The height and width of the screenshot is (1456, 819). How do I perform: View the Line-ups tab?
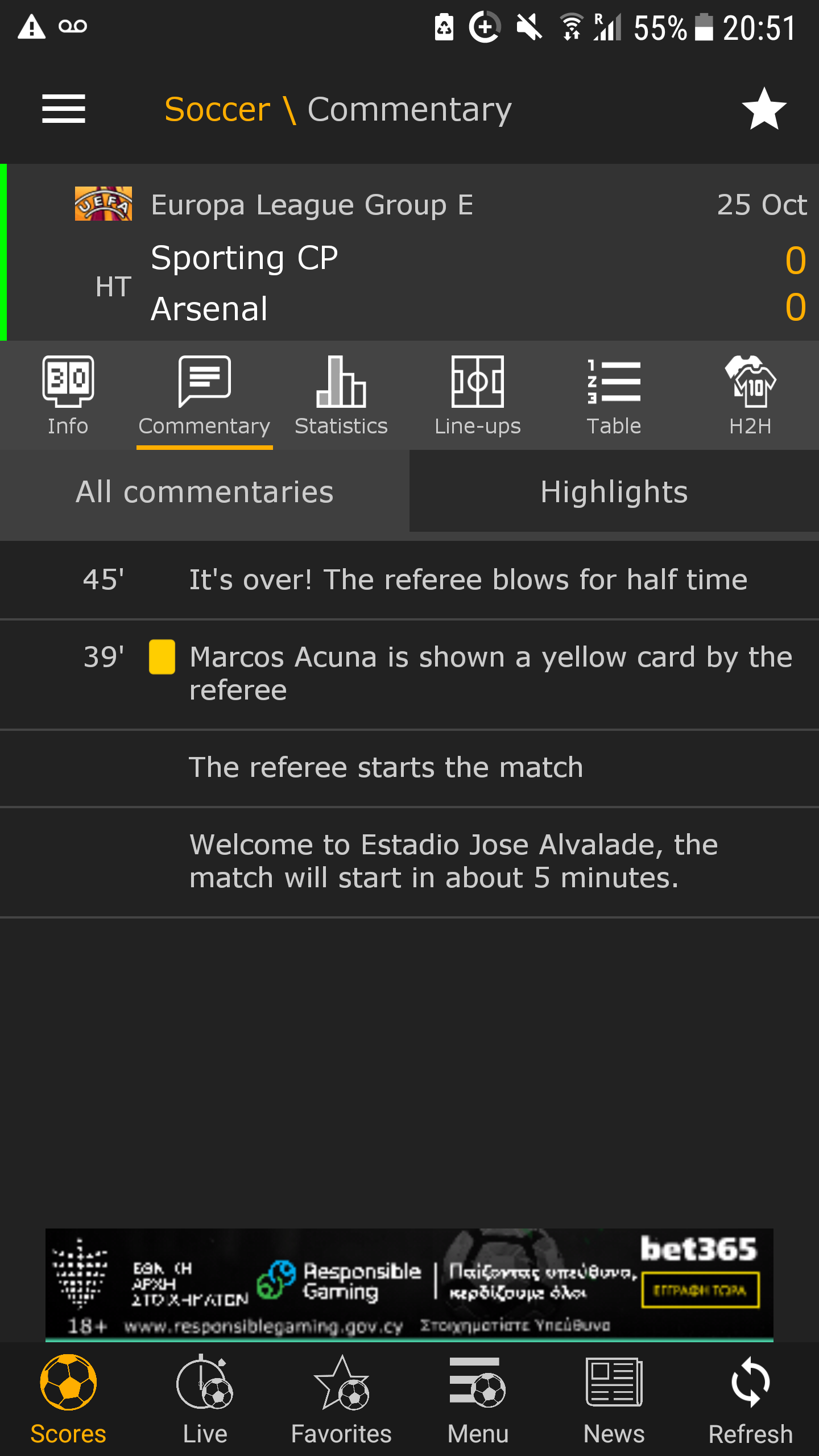coord(478,395)
